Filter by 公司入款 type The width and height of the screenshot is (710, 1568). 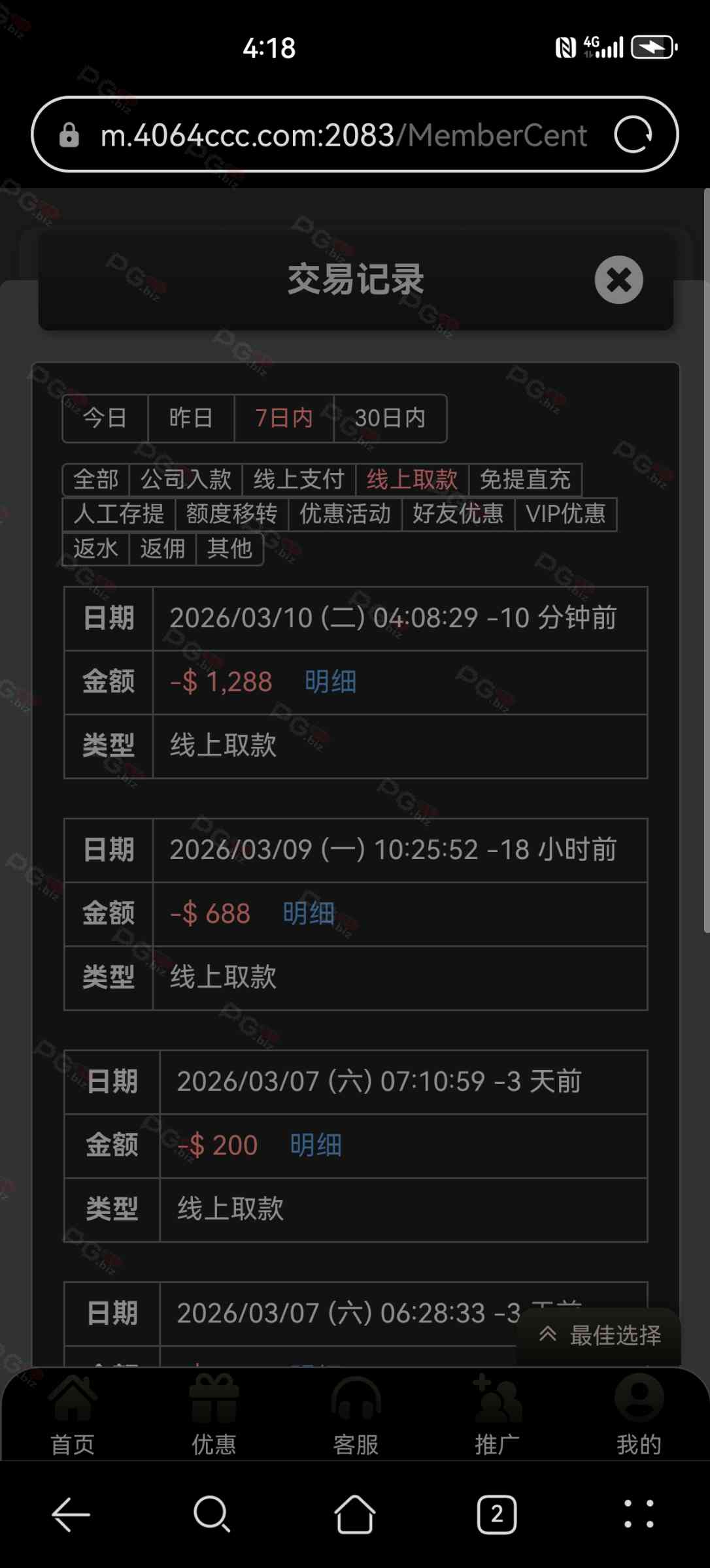(x=186, y=480)
